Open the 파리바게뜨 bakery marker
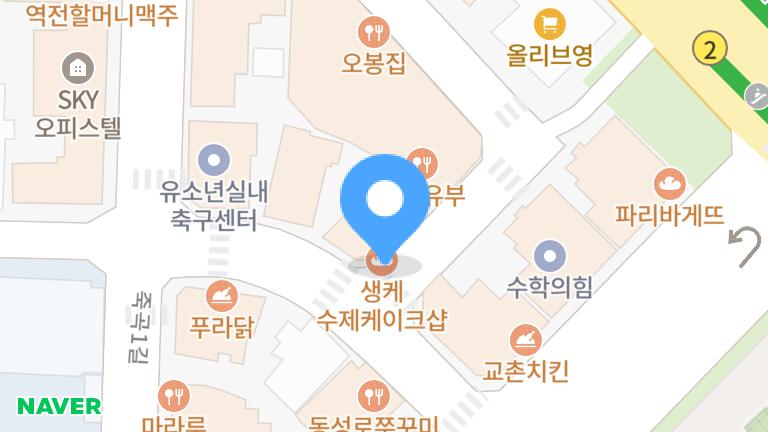Image resolution: width=768 pixels, height=432 pixels. point(670,184)
